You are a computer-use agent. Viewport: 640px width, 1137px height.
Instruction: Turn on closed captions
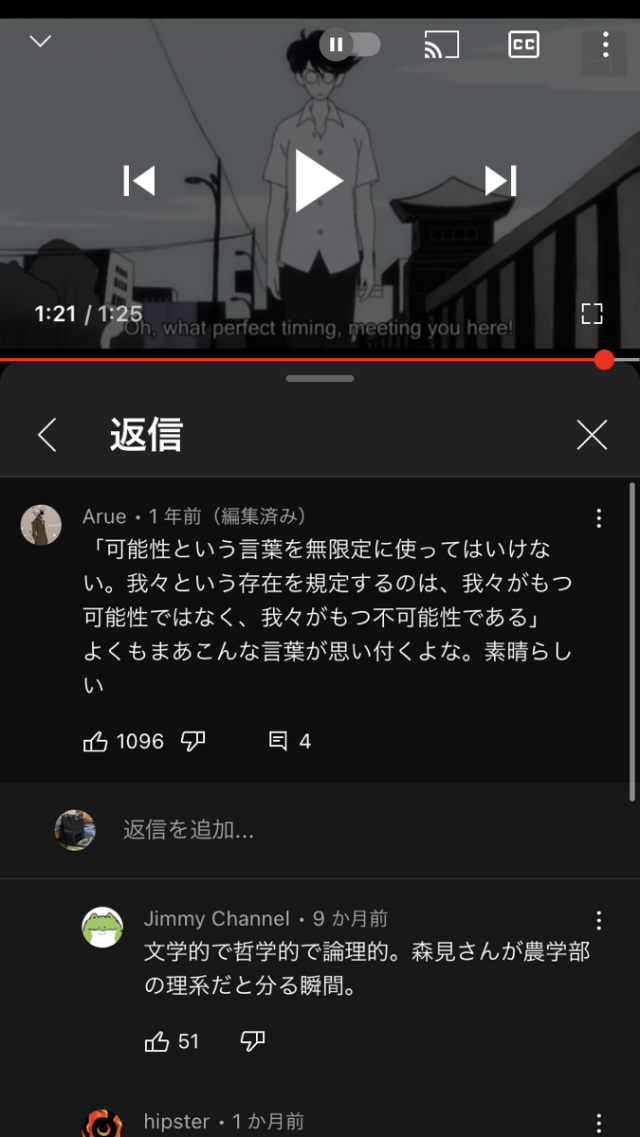[x=524, y=44]
